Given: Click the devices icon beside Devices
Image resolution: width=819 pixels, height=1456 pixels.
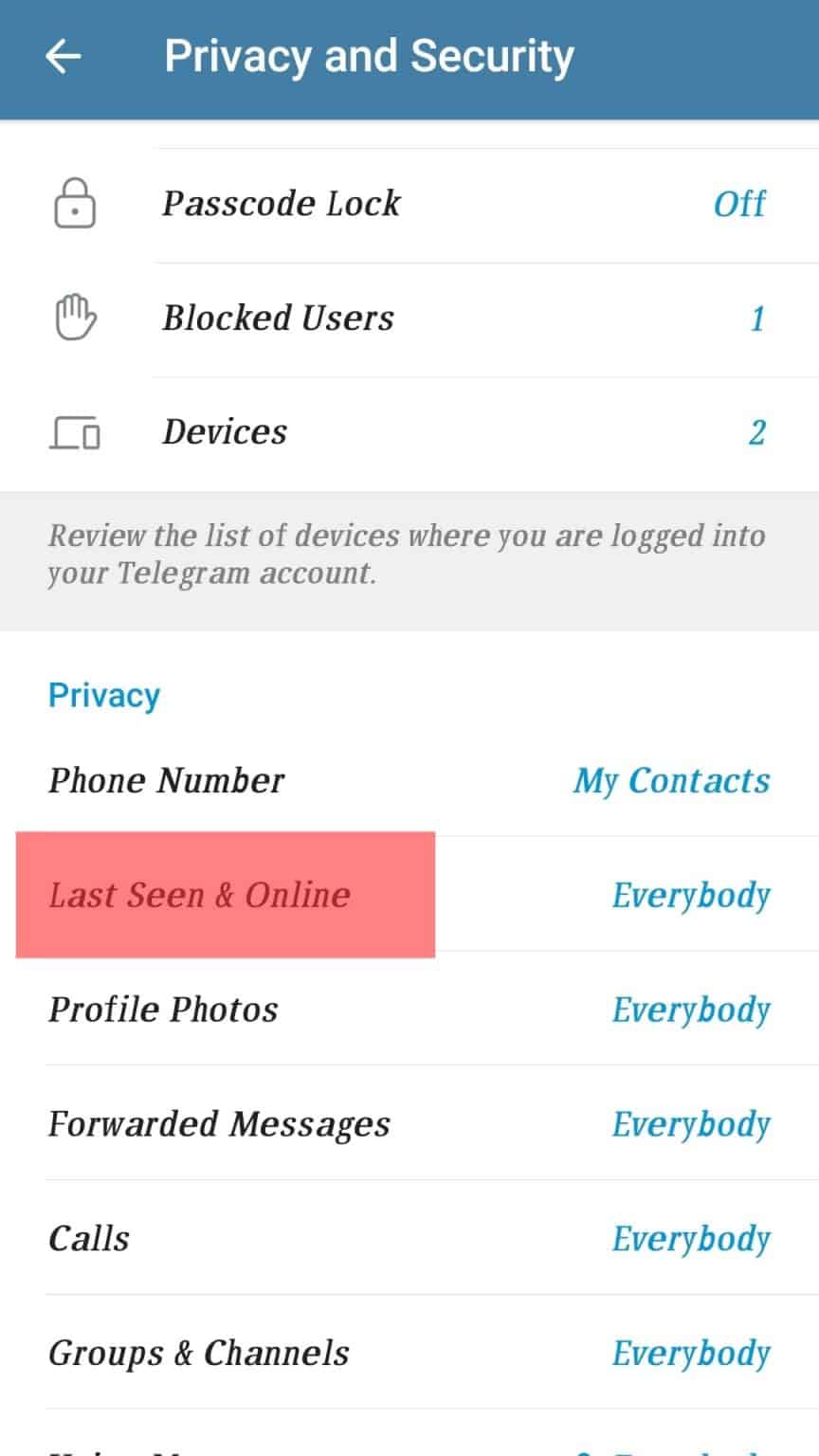Looking at the screenshot, I should 76,431.
